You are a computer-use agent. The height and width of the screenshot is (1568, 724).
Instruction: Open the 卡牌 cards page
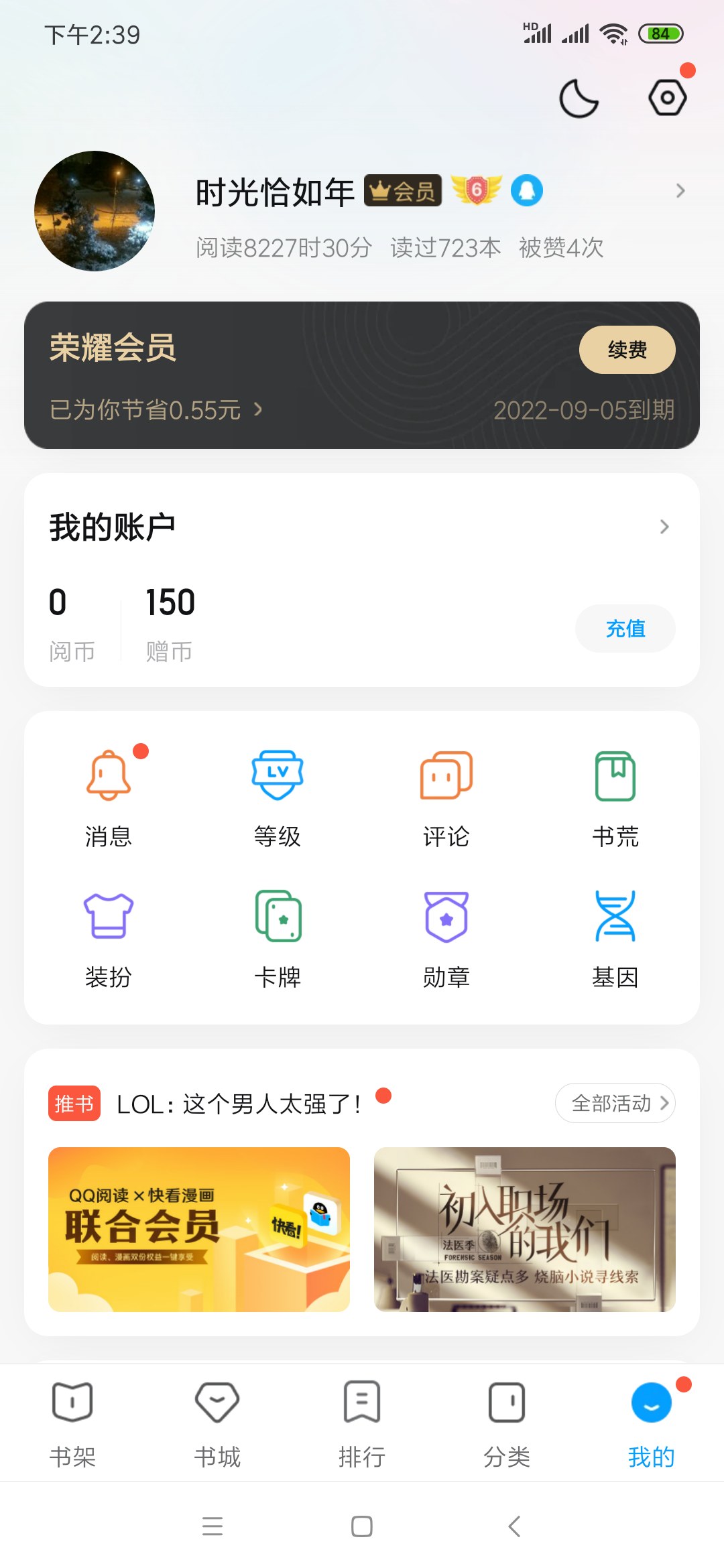pos(278,938)
